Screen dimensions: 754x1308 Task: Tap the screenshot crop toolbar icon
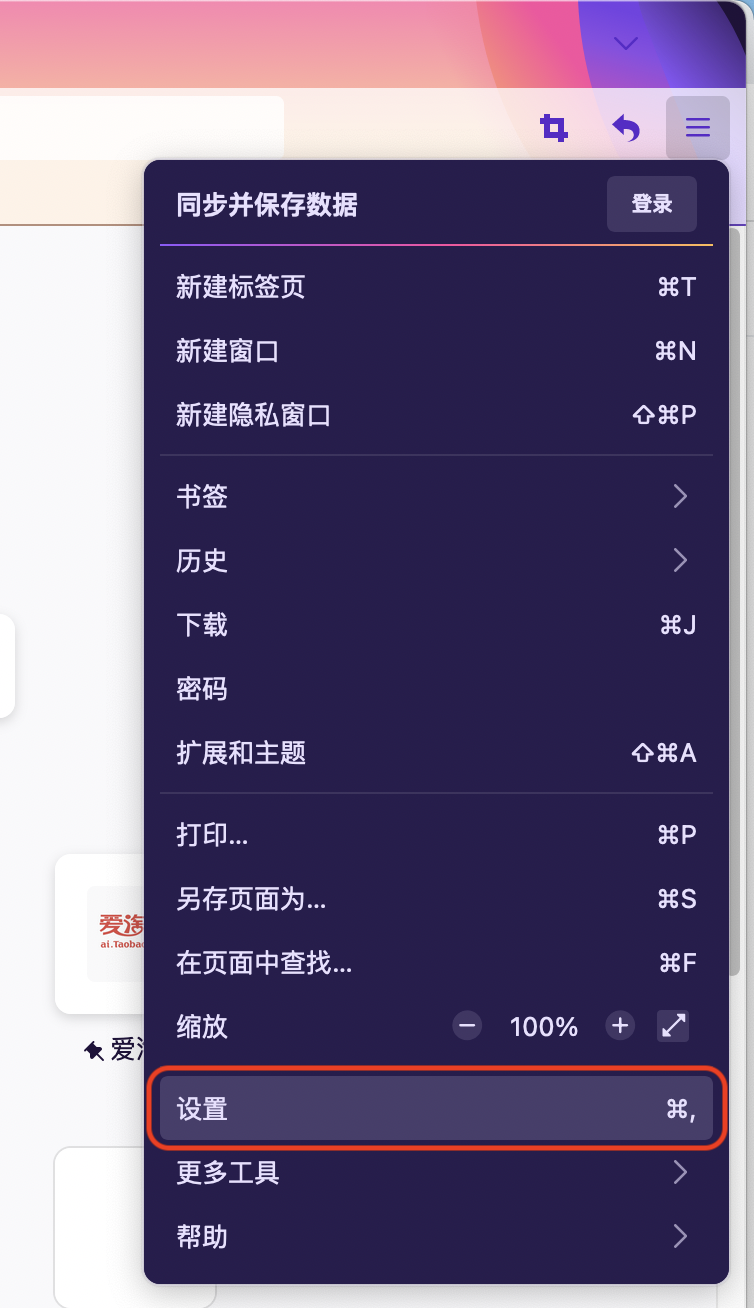[554, 127]
